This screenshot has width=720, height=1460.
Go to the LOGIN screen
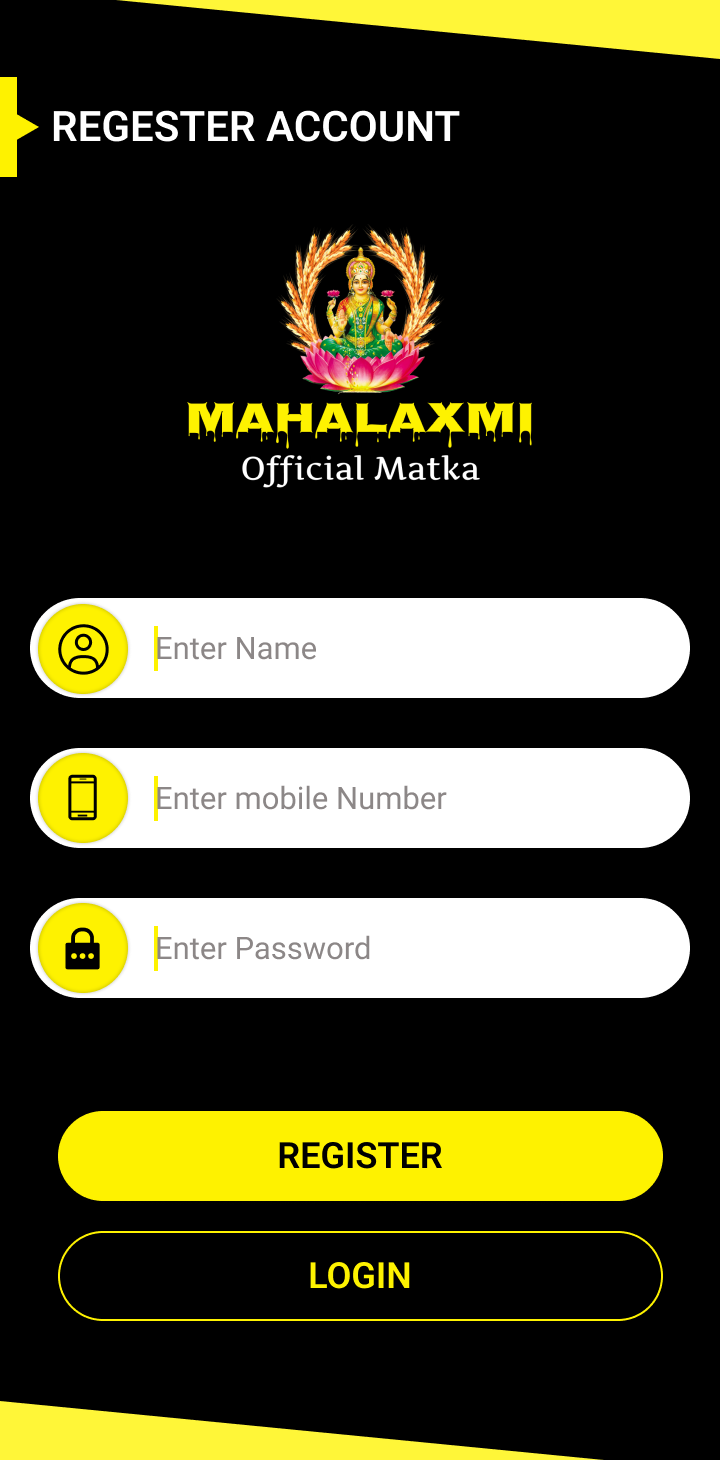(x=360, y=1276)
